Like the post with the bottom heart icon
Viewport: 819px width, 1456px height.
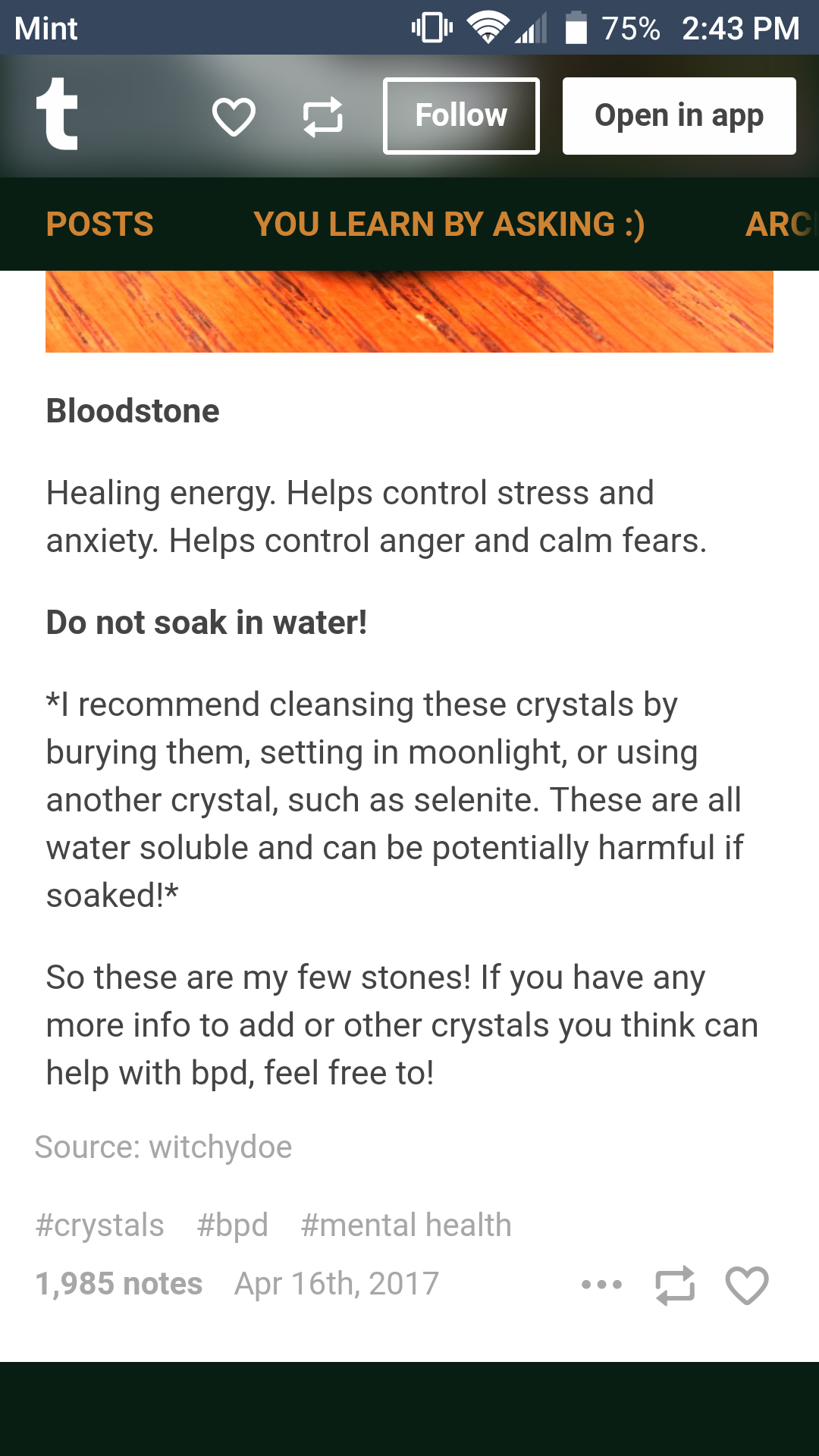[x=747, y=1285]
